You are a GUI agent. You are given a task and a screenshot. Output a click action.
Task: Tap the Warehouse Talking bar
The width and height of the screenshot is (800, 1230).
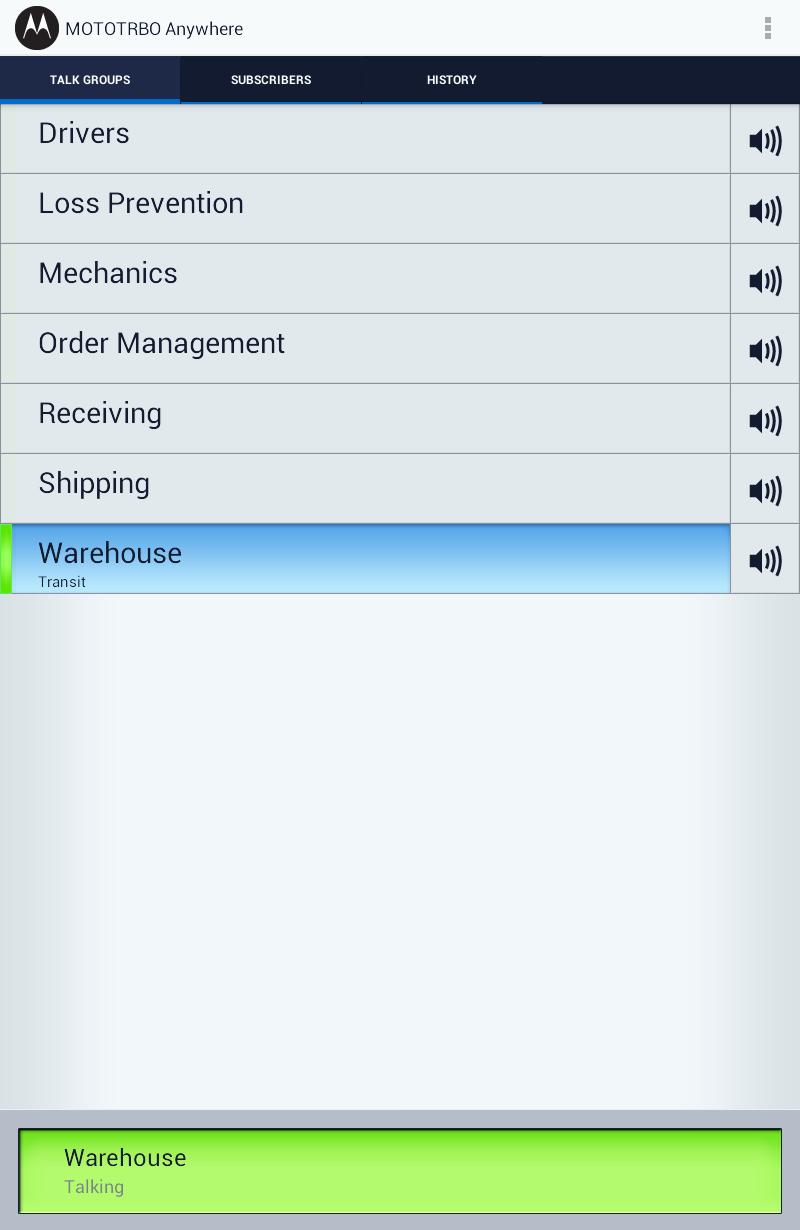click(x=400, y=1170)
